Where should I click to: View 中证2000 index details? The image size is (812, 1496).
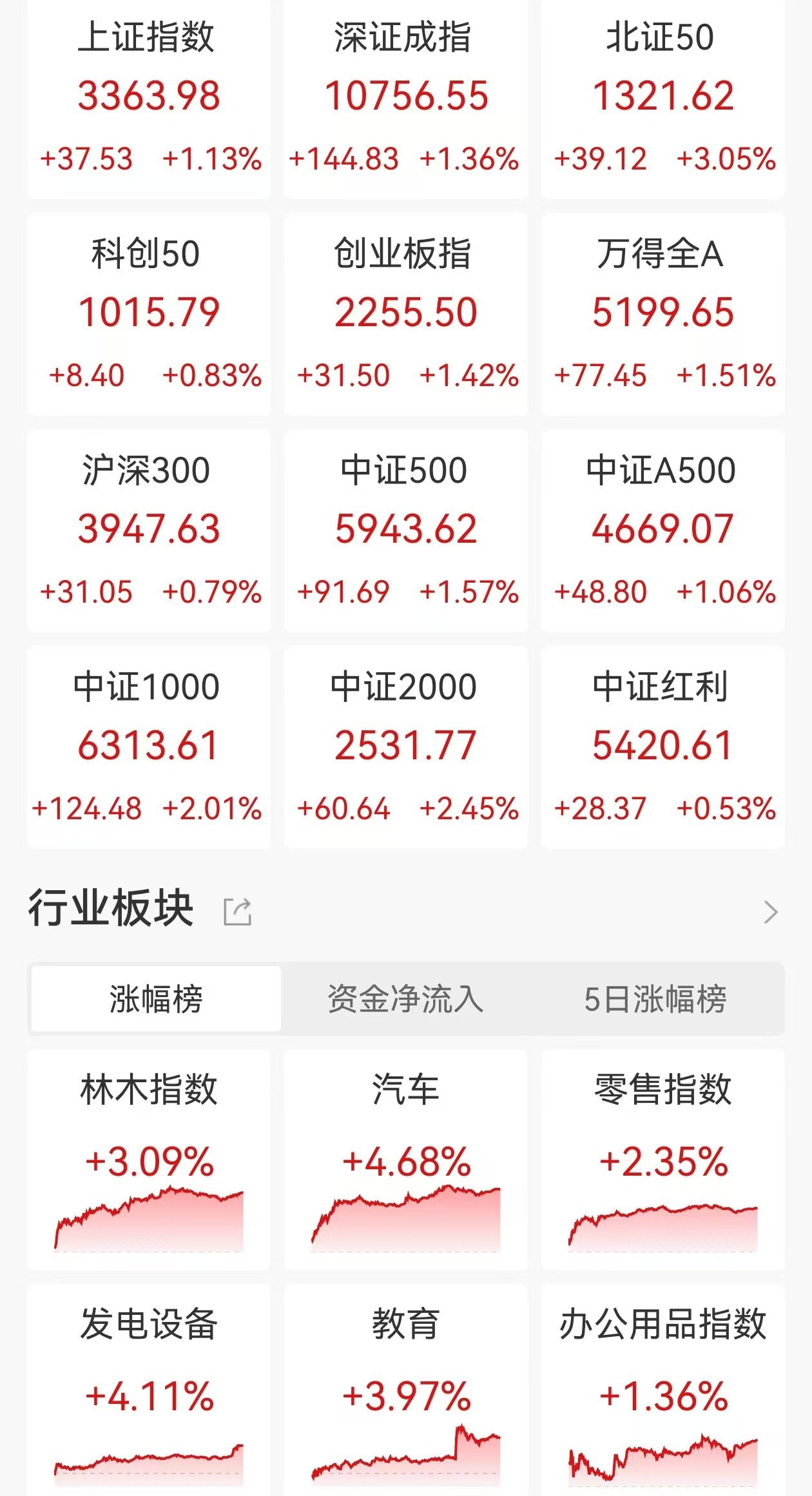click(406, 747)
